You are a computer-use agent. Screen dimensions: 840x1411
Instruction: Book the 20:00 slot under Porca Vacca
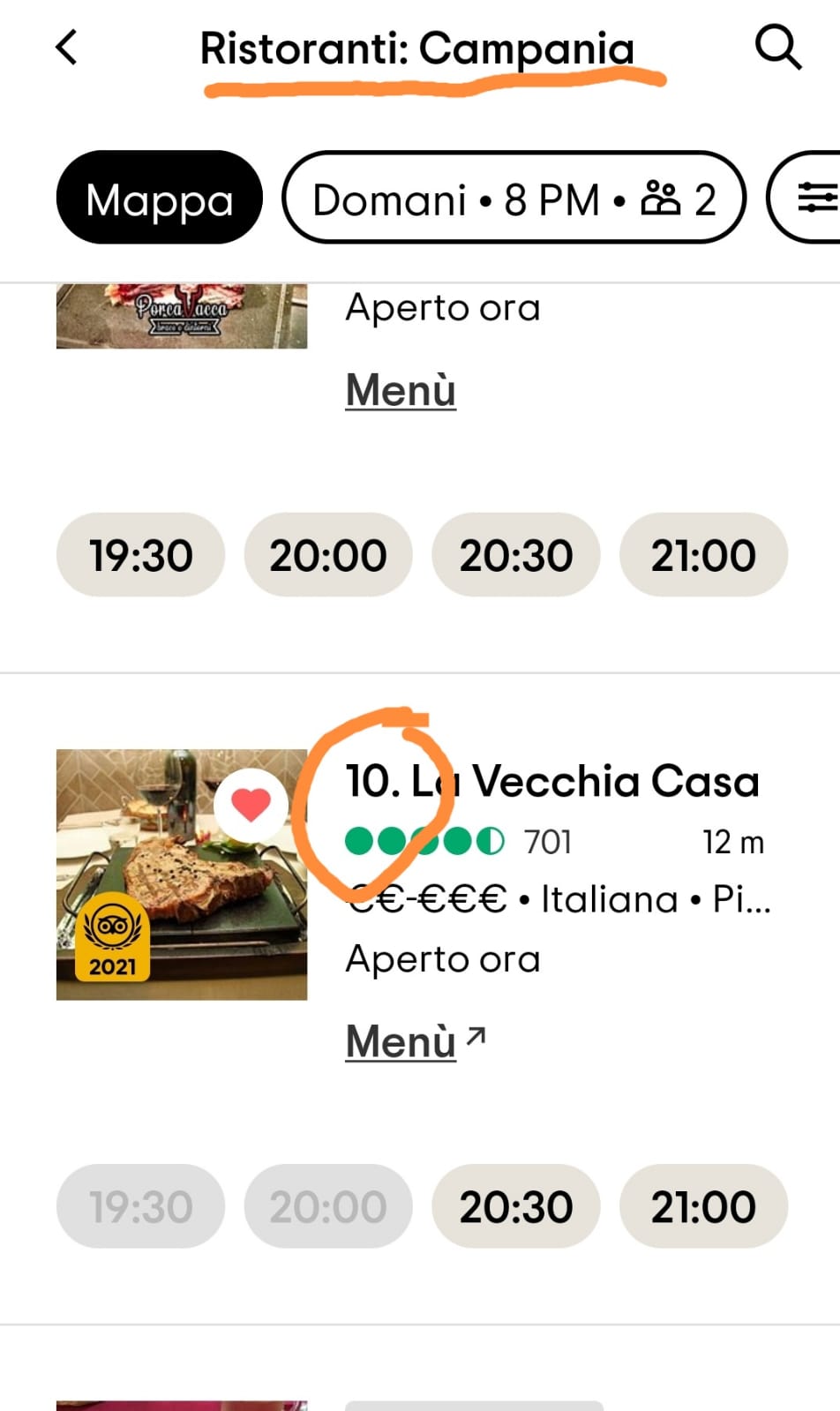328,555
